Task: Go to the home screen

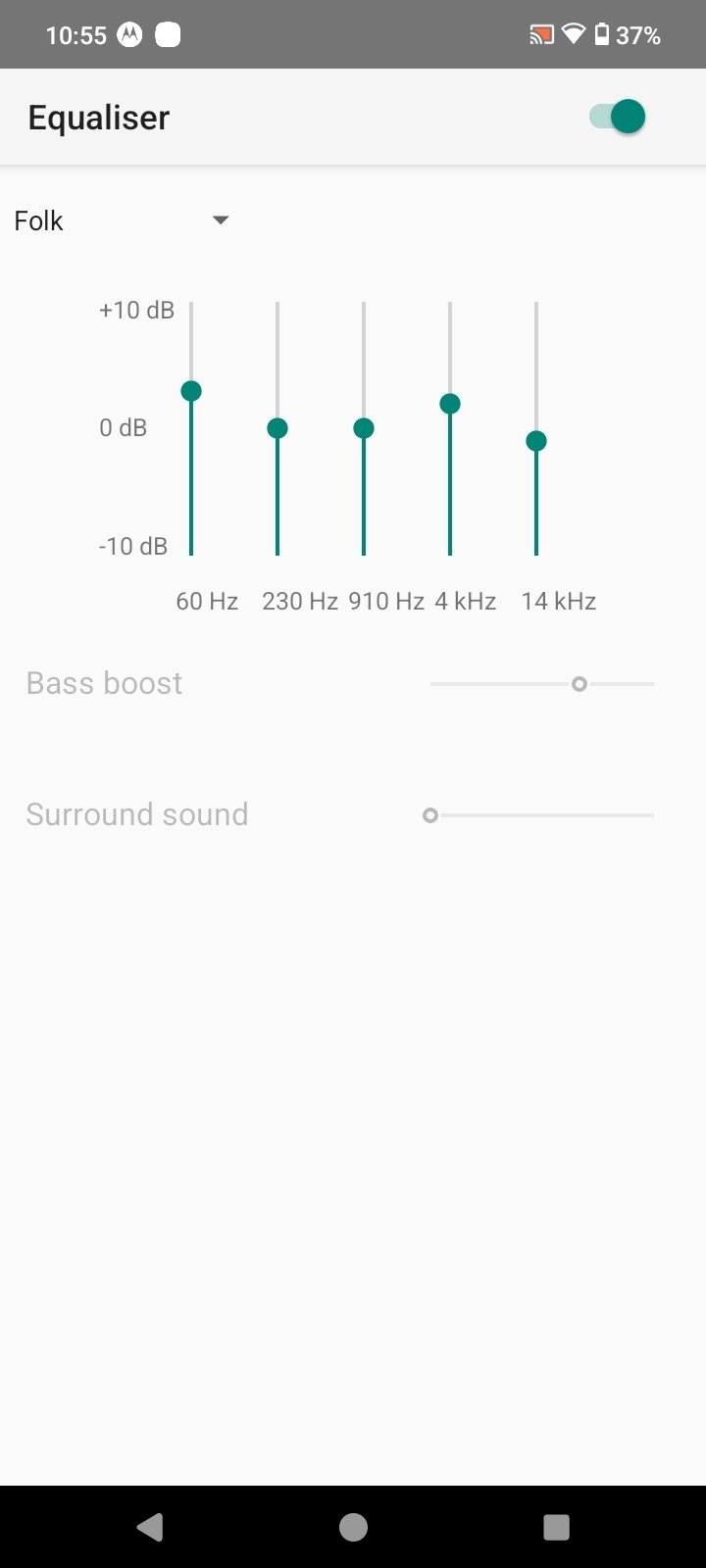Action: pyautogui.click(x=353, y=1527)
